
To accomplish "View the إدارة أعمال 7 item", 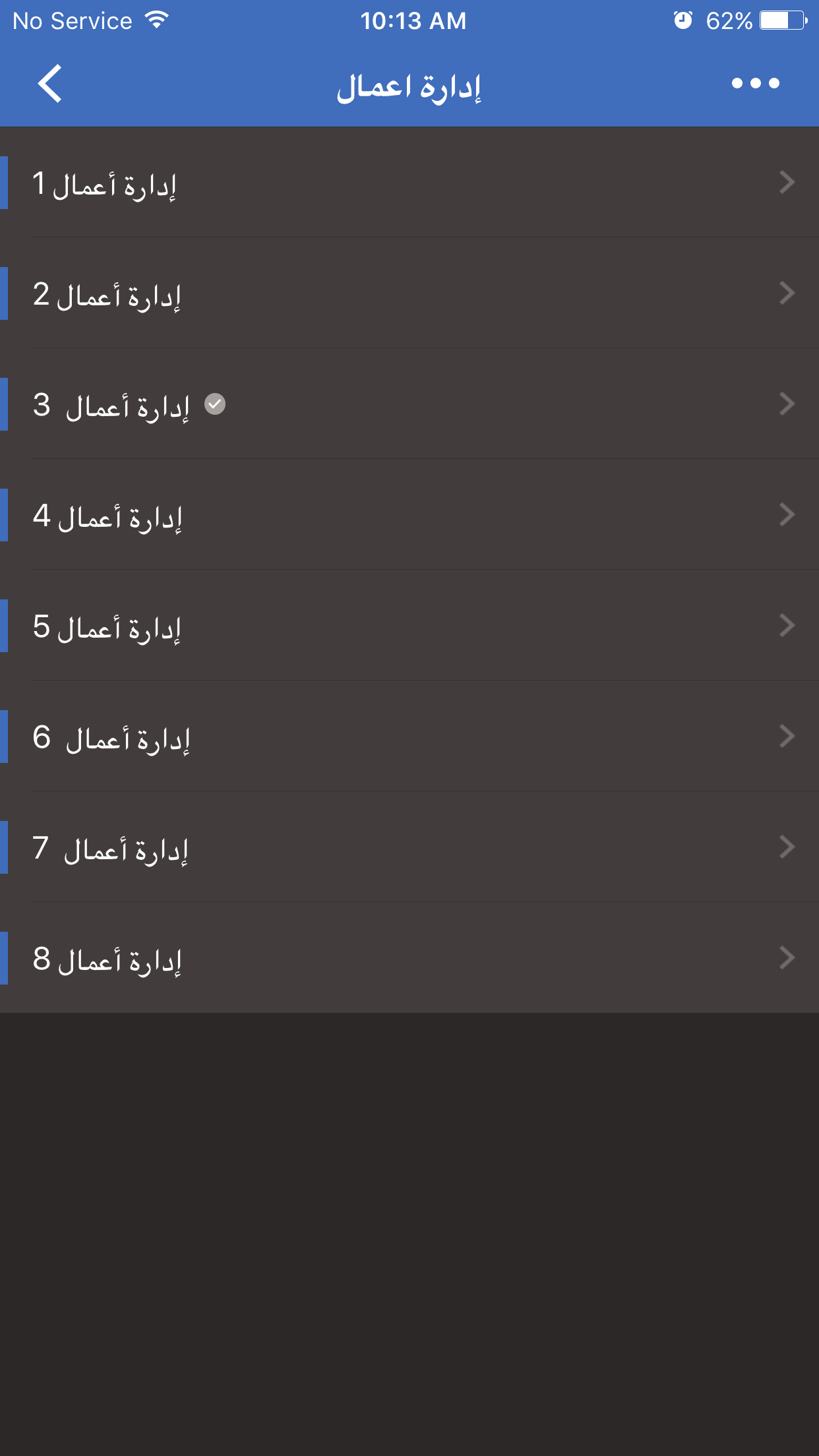I will click(x=409, y=847).
